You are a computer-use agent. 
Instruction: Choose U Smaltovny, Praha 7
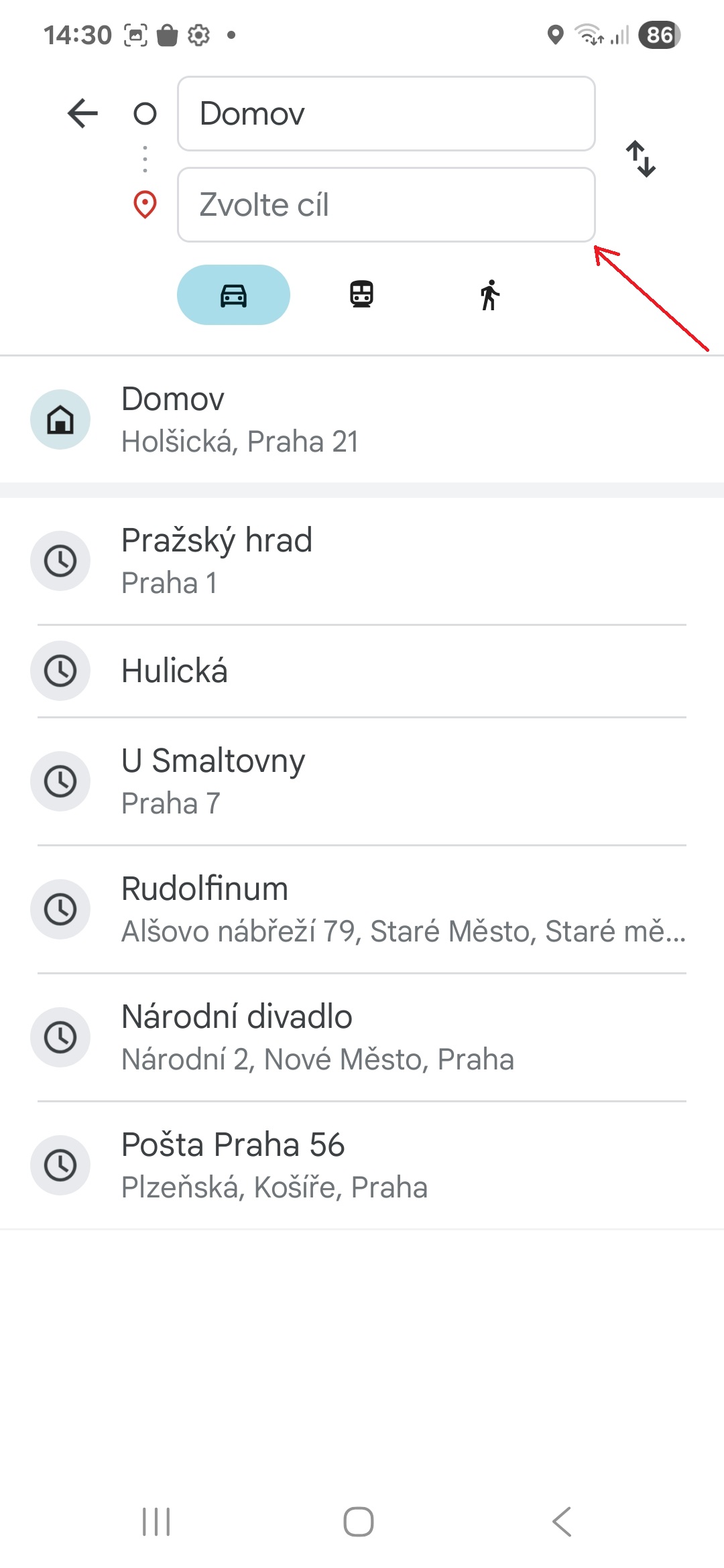tap(362, 781)
